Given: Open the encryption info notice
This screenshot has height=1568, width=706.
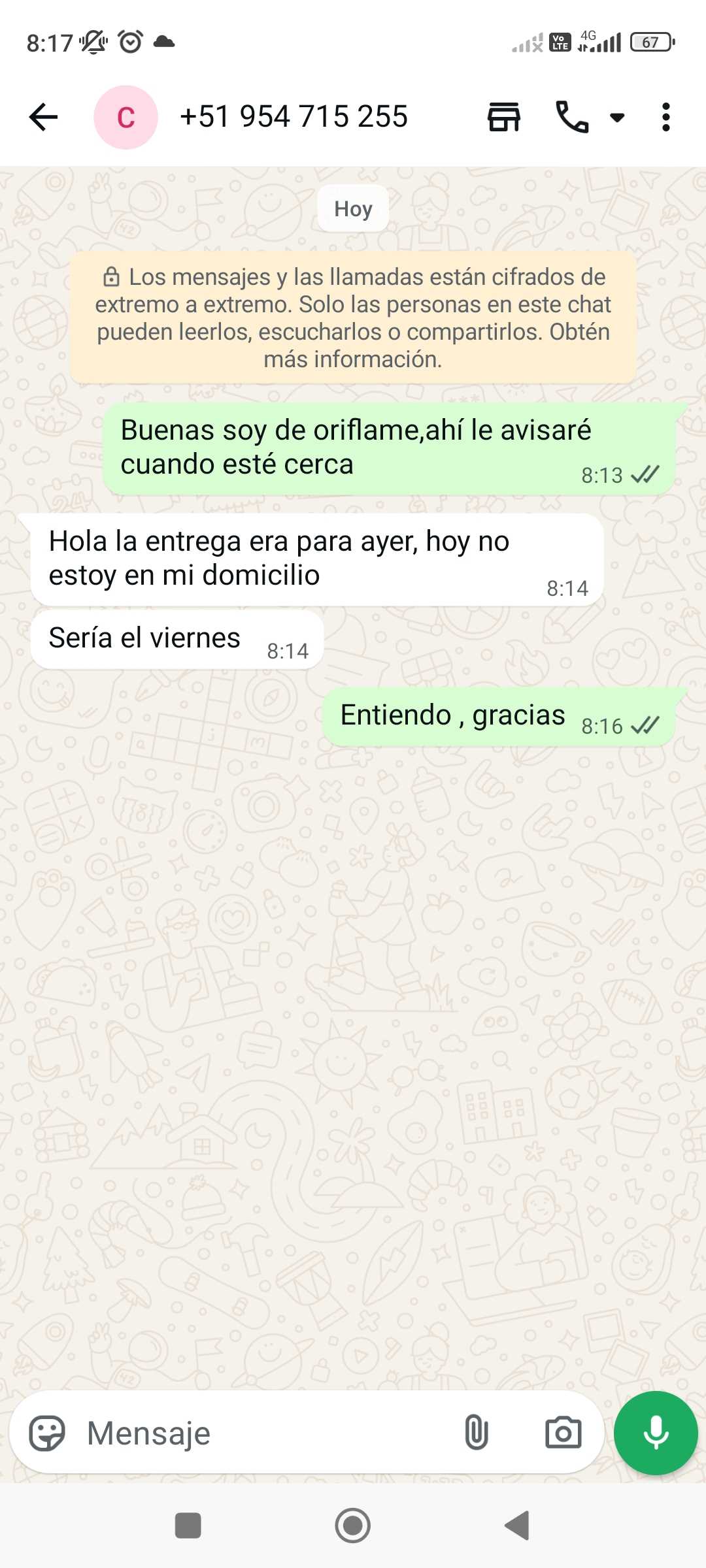Looking at the screenshot, I should coord(353,318).
